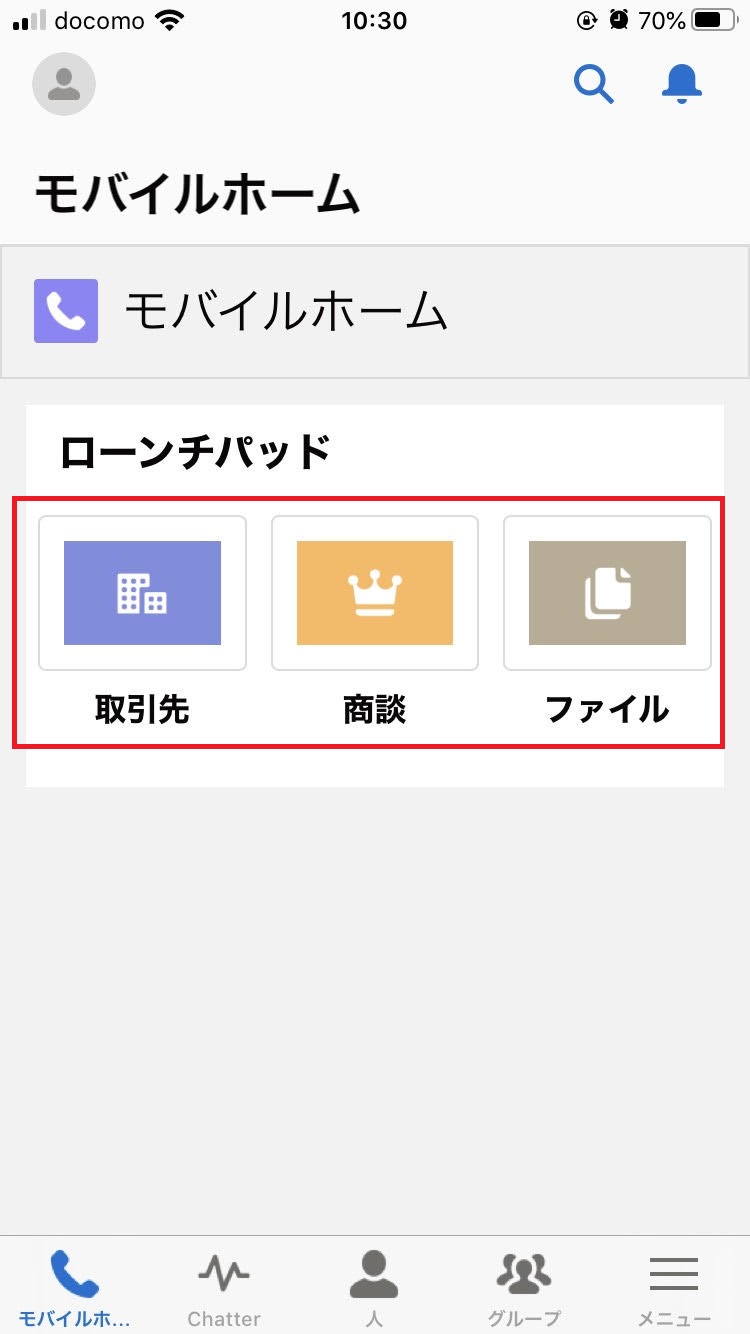This screenshot has height=1334, width=750.
Task: Select the モバイルホーム bottom tab
Action: tap(75, 1286)
